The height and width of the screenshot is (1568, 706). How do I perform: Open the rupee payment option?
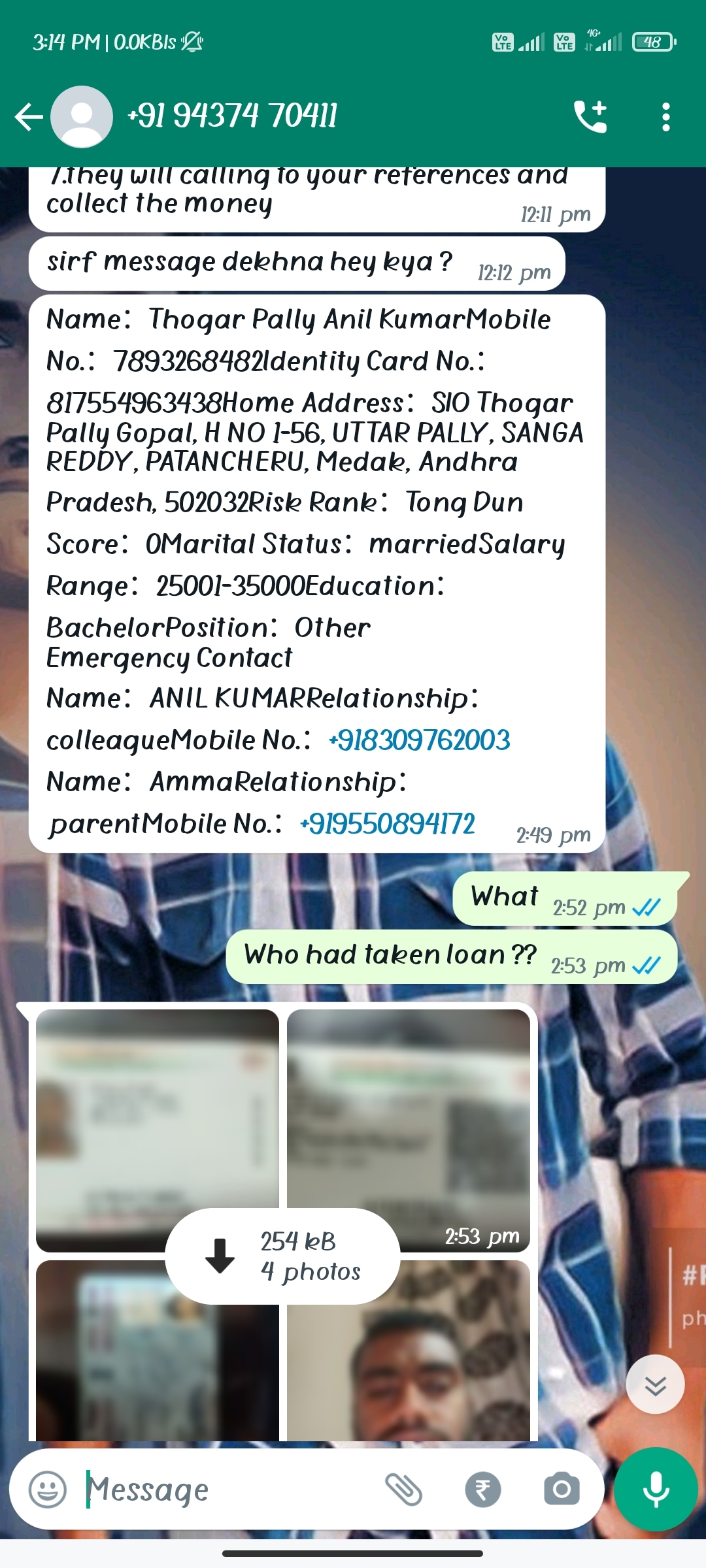tap(482, 1490)
